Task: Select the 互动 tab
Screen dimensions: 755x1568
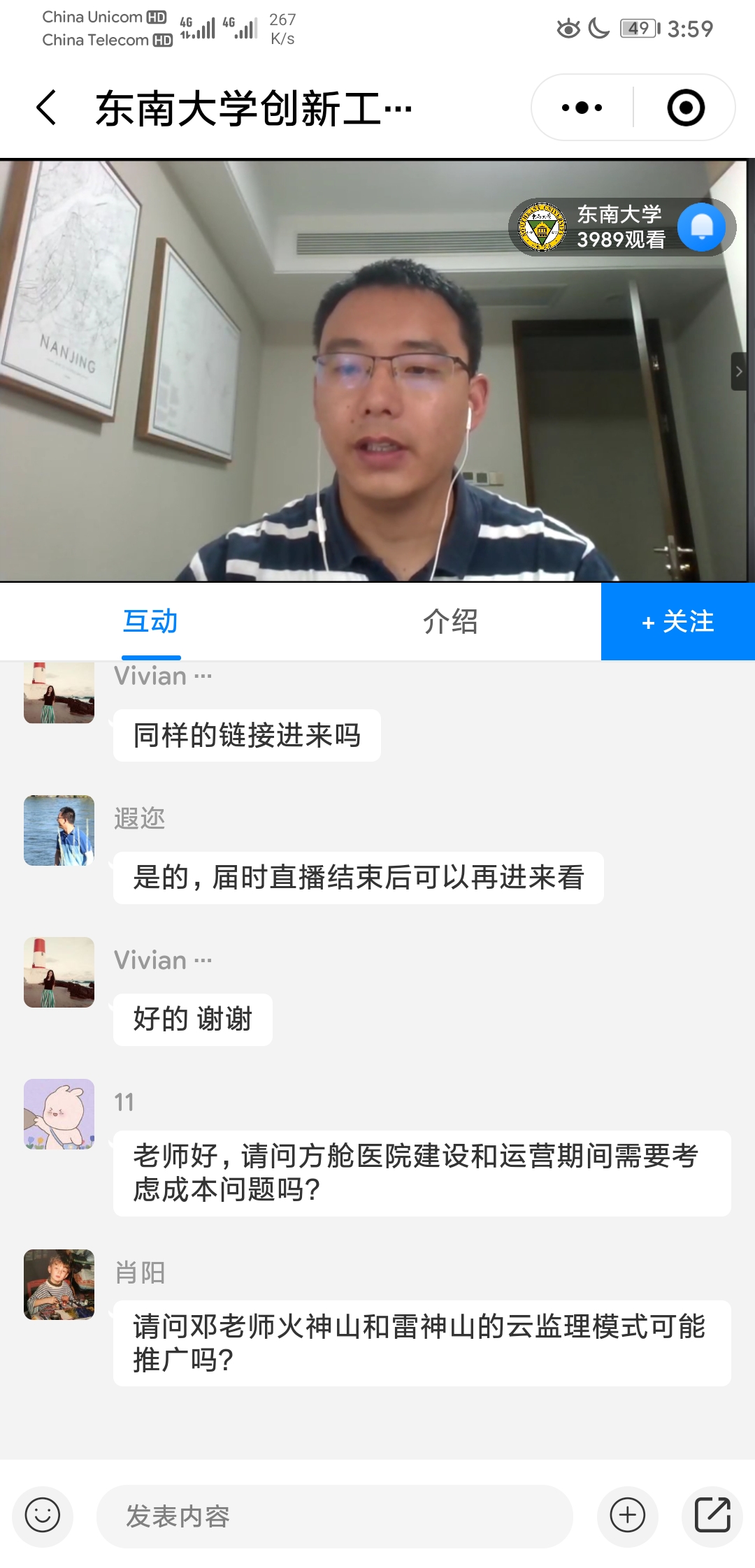Action: tap(151, 621)
